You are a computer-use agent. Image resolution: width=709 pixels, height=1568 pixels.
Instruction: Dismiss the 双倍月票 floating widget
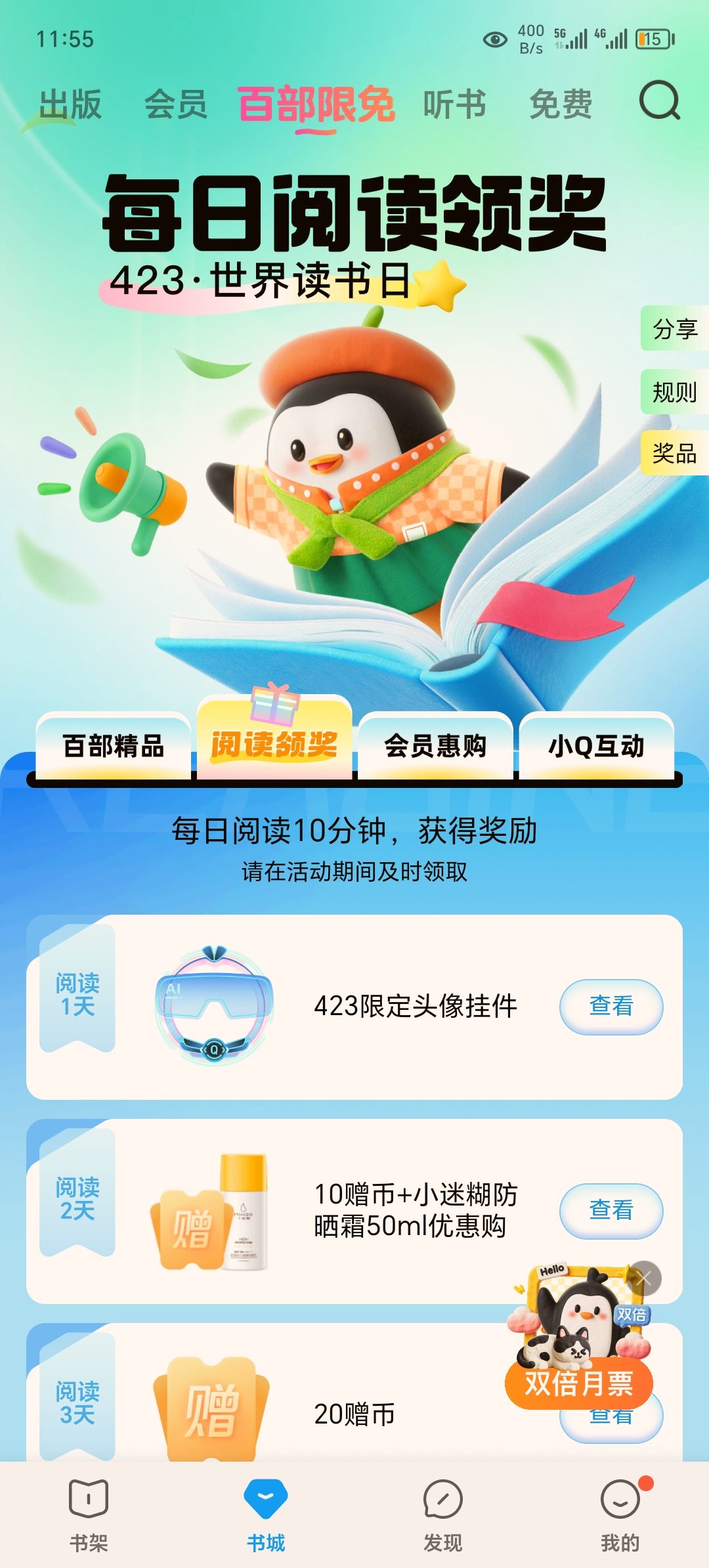click(645, 1278)
